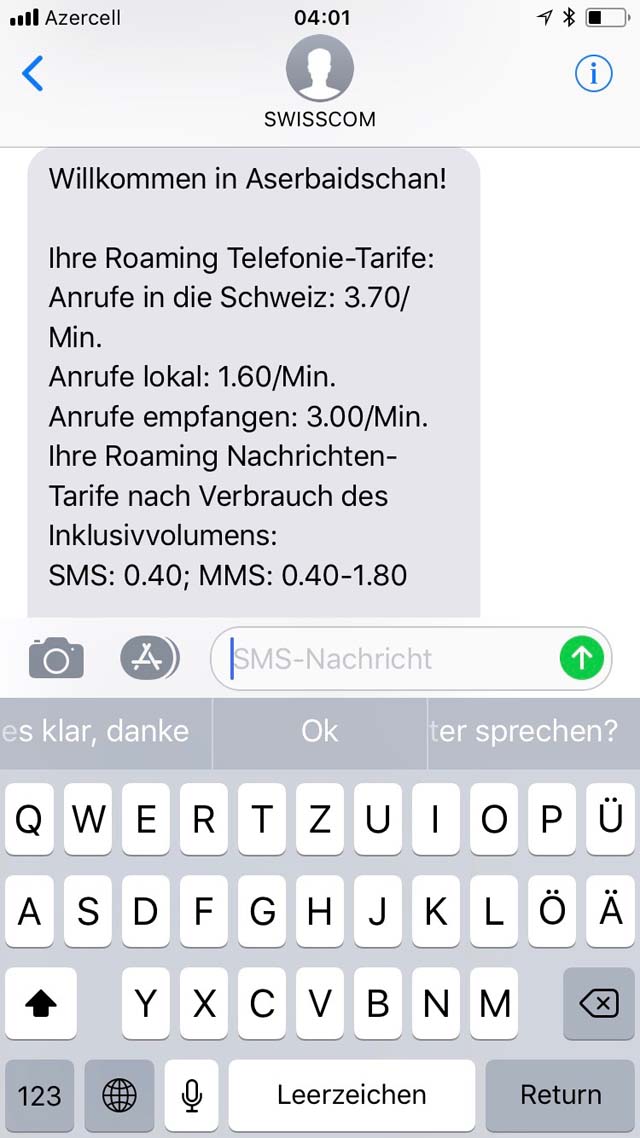Image resolution: width=640 pixels, height=1138 pixels.
Task: Choose the "Ok" quick suggestion
Action: 320,732
